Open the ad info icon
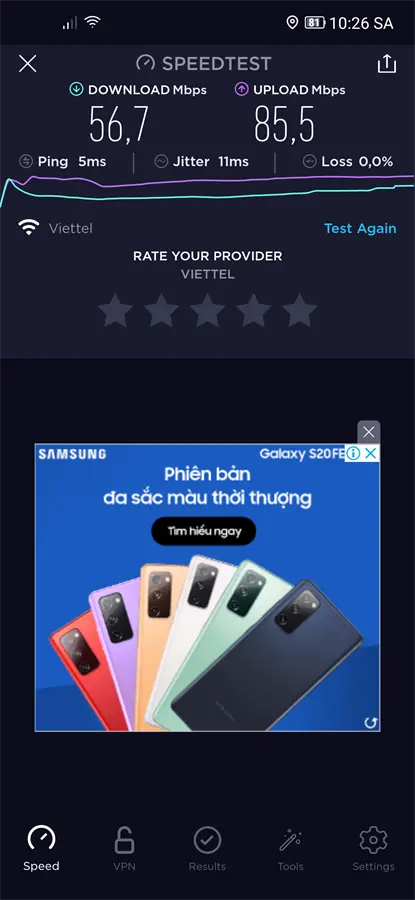Screen dimensions: 415x900 (353, 453)
